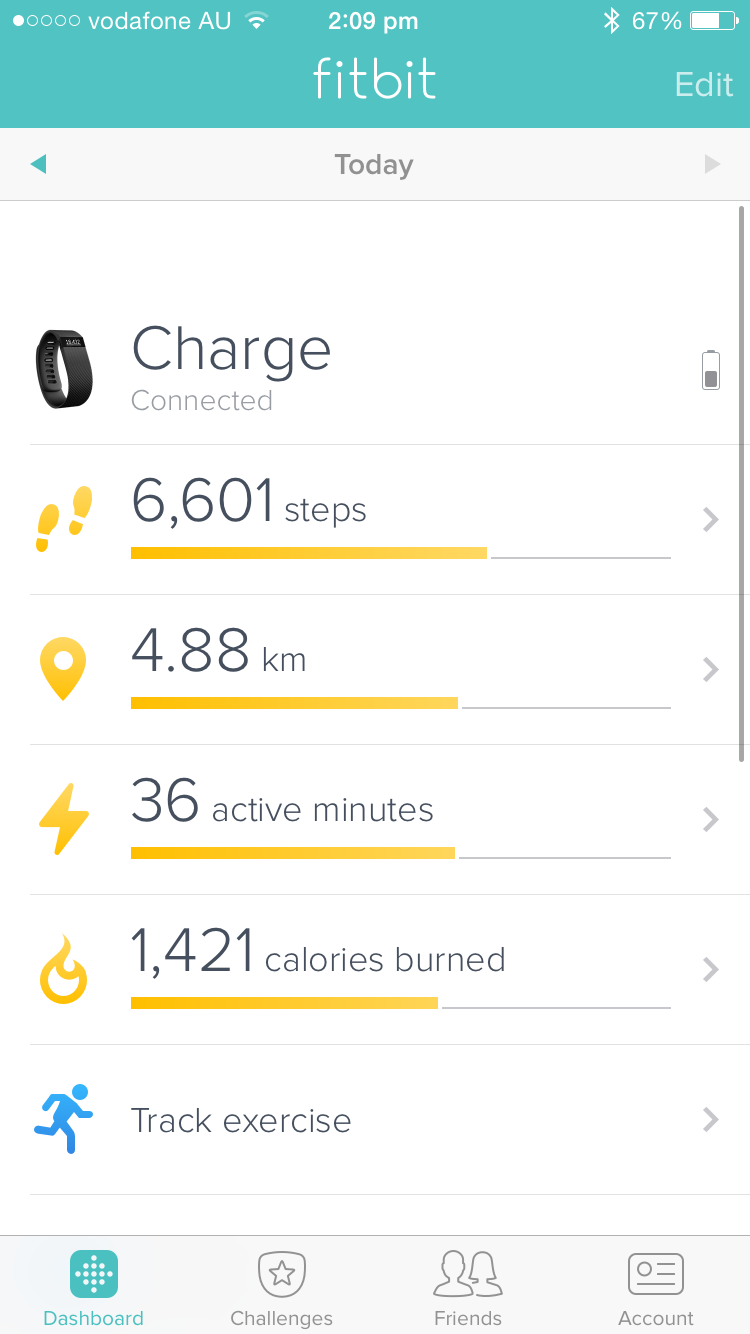This screenshot has height=1334, width=750.
Task: Open the 6,601 steps details
Action: (375, 520)
